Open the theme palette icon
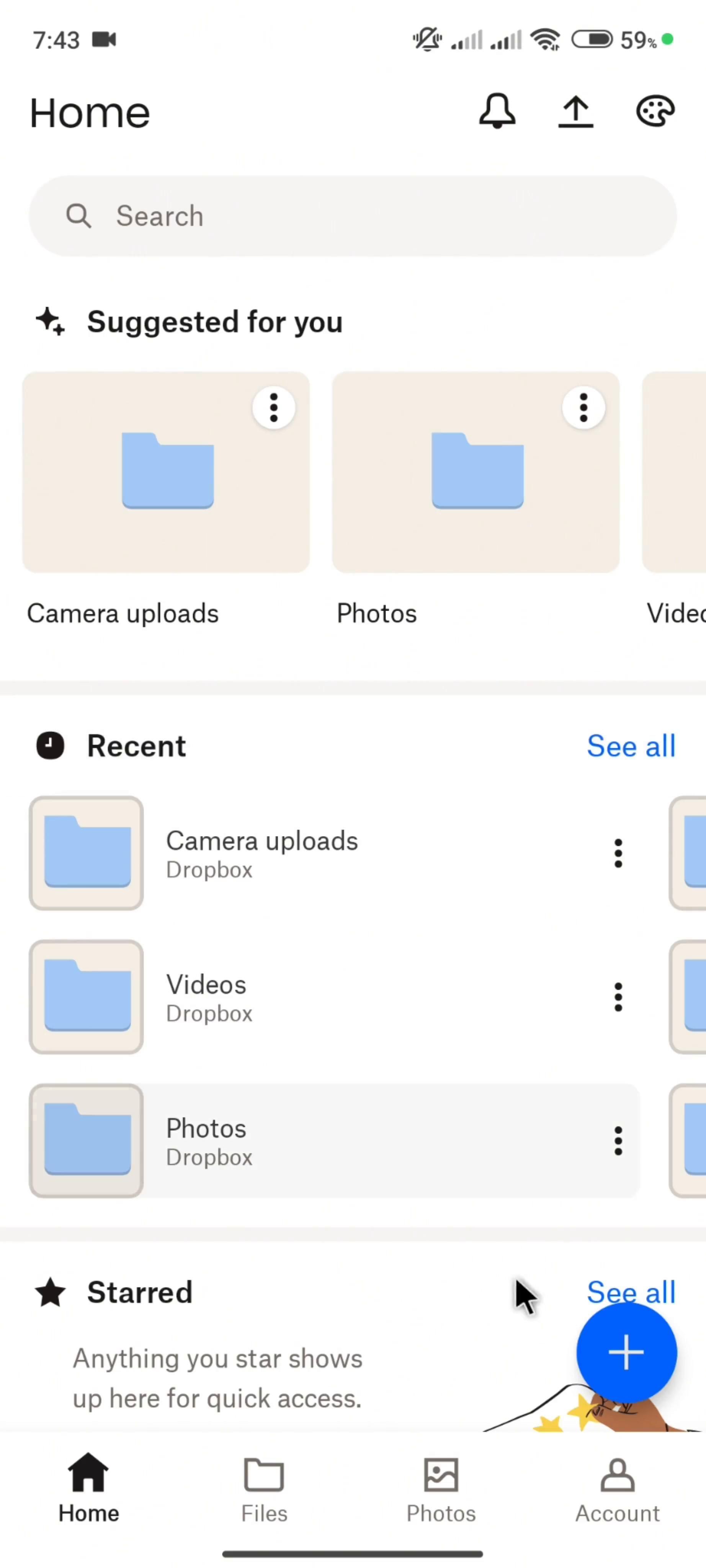706x1568 pixels. coord(655,111)
